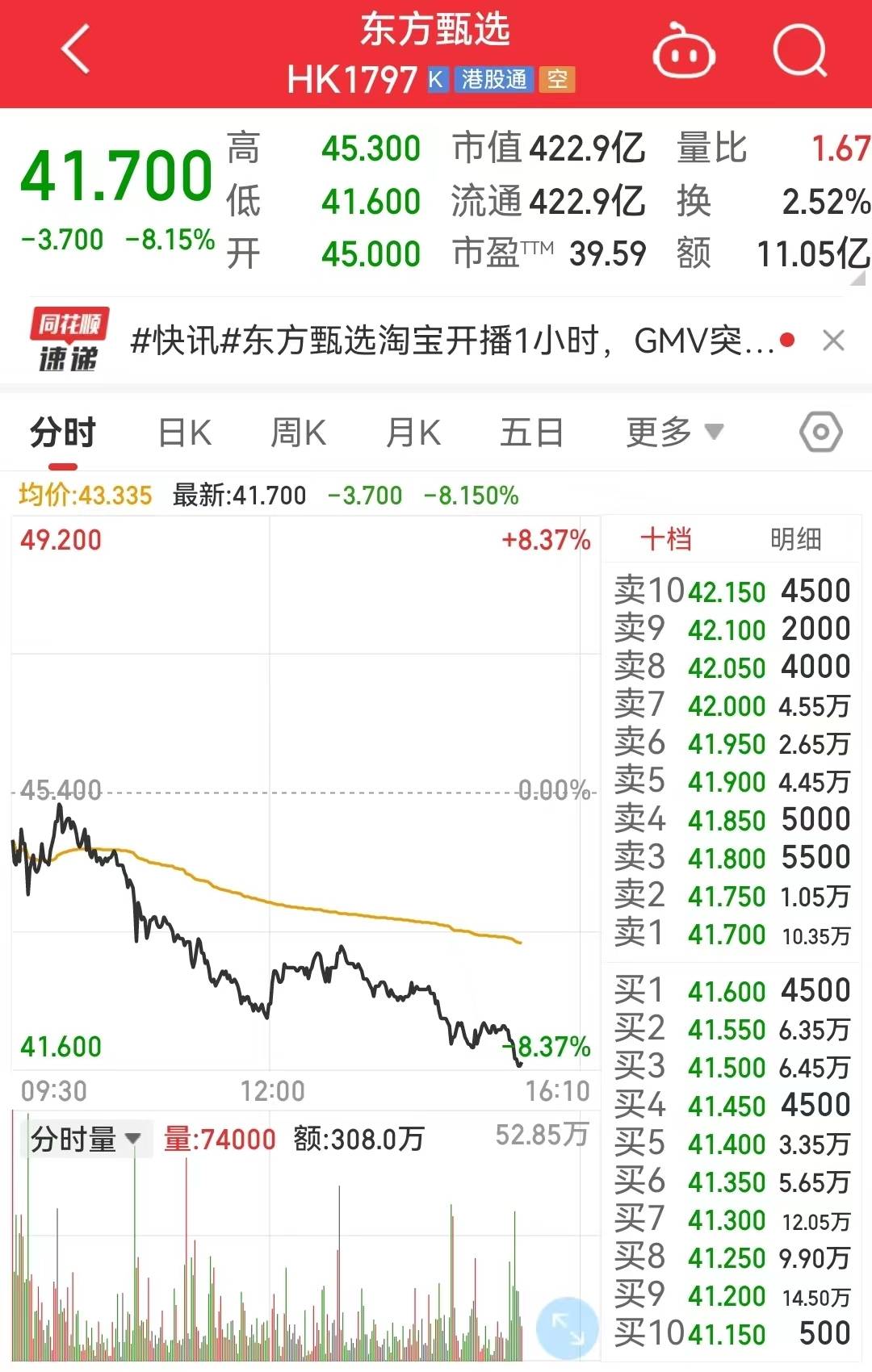Open the robot assistant icon
The height and width of the screenshot is (1372, 872).
(683, 52)
